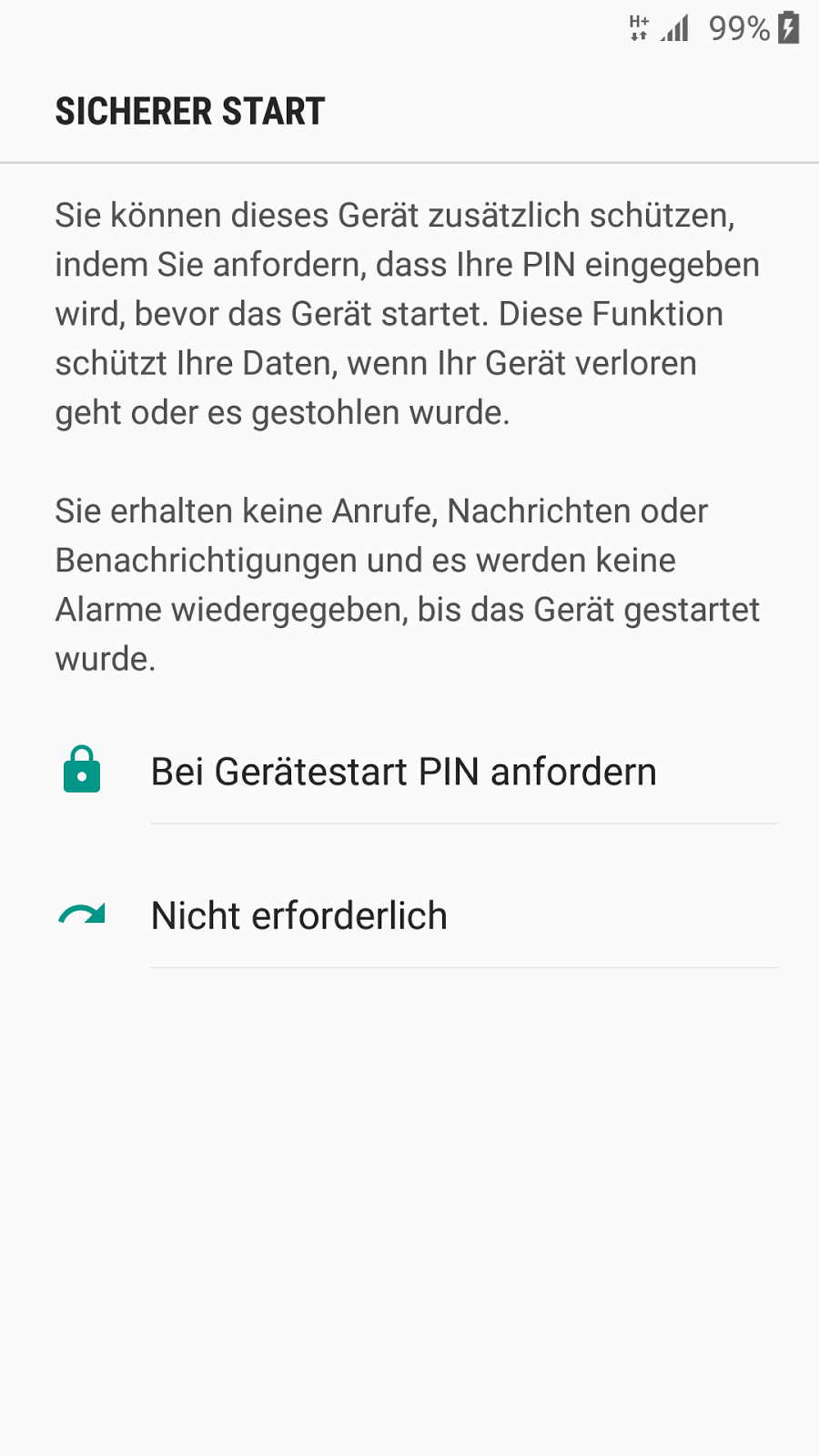Tap the data up/down arrows in status bar

638,38
